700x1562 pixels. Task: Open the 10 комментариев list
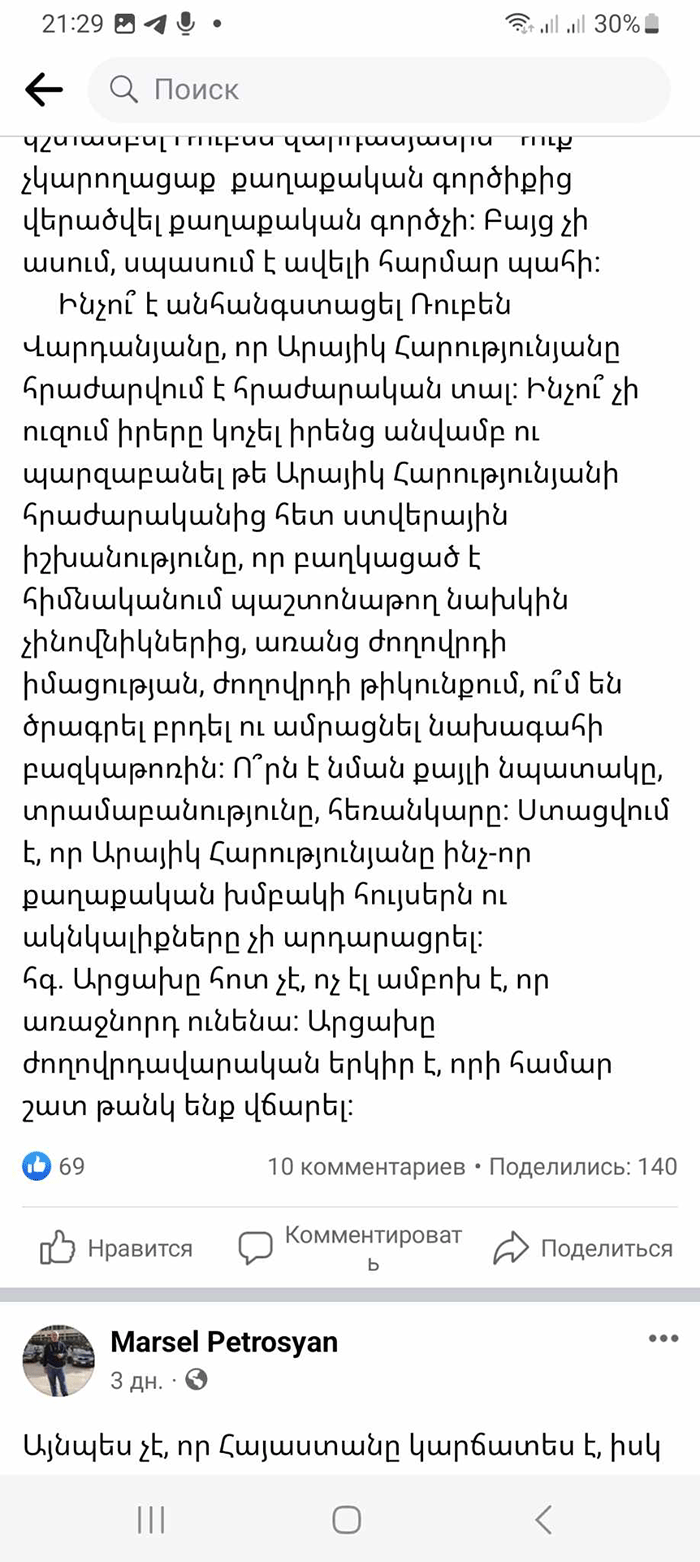(366, 1167)
